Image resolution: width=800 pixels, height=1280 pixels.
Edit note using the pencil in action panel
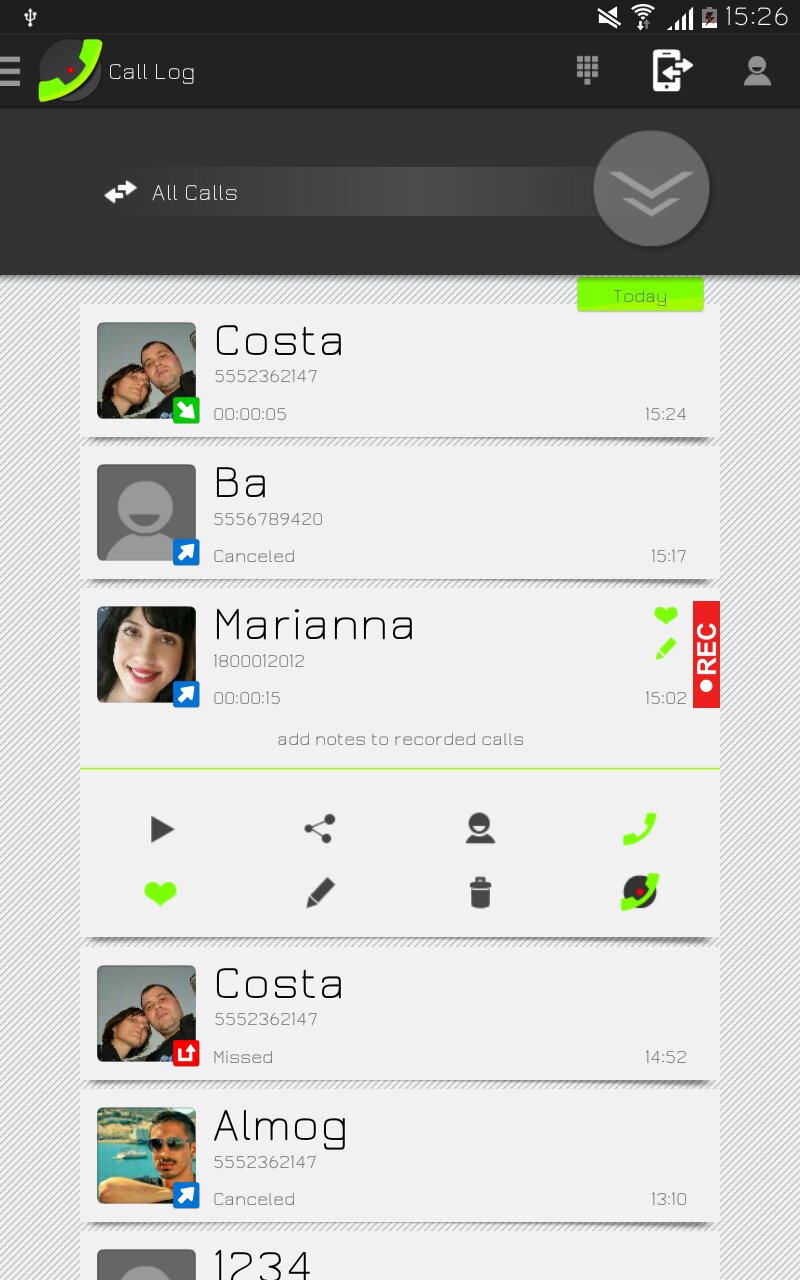point(320,893)
